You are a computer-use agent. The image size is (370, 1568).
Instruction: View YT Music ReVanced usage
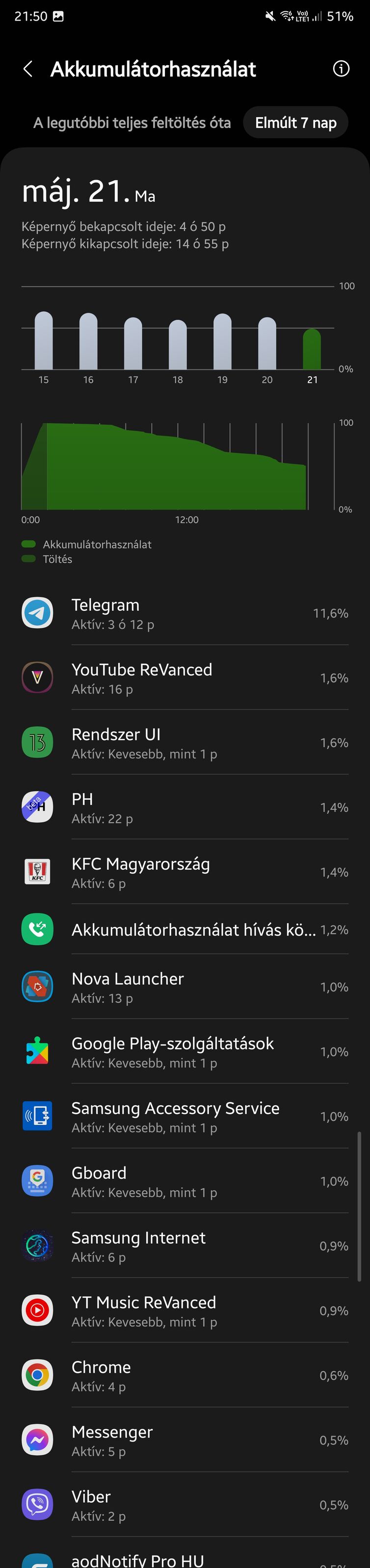tap(185, 1311)
